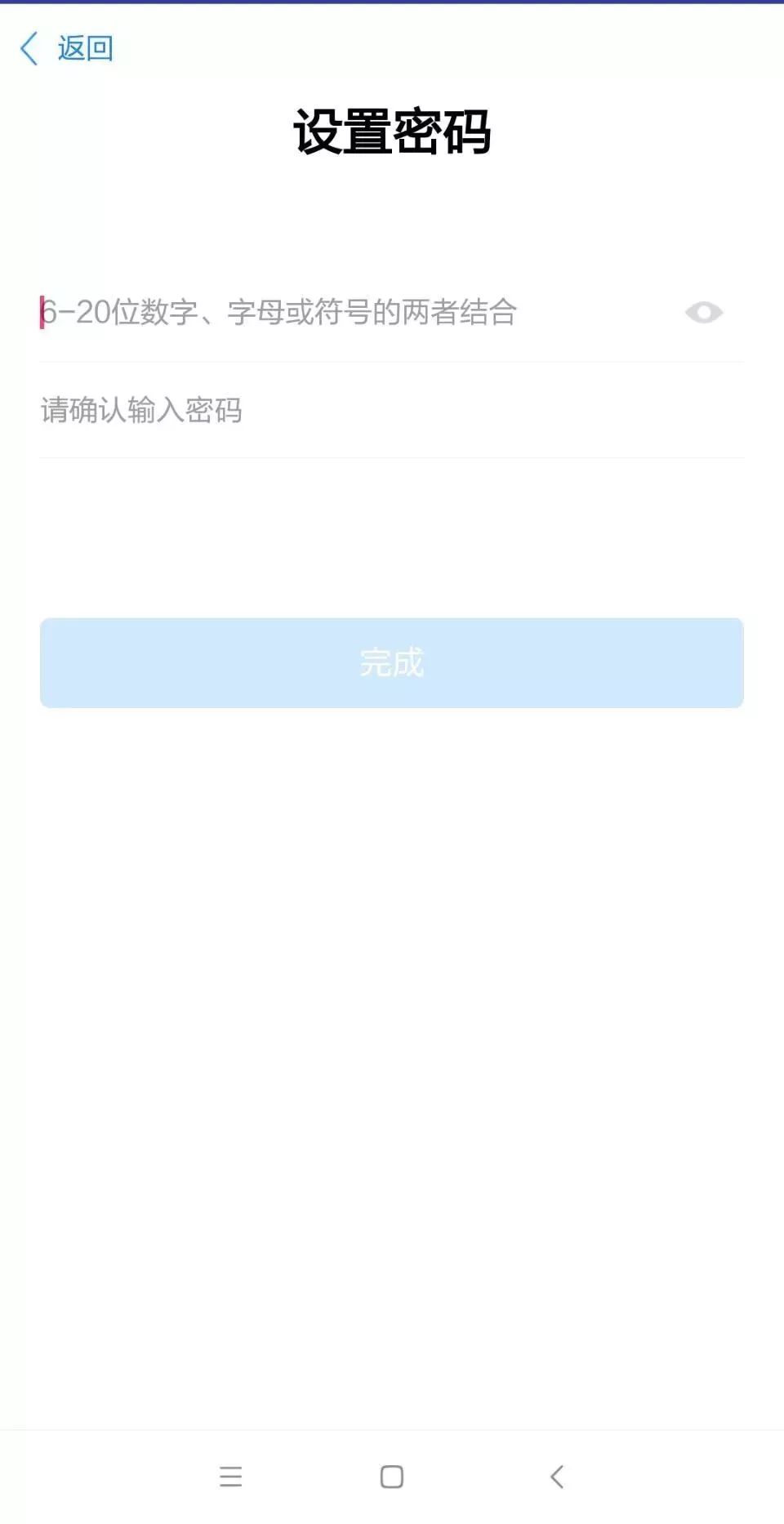
Task: Tap the 完成 button to finish
Action: (x=392, y=662)
